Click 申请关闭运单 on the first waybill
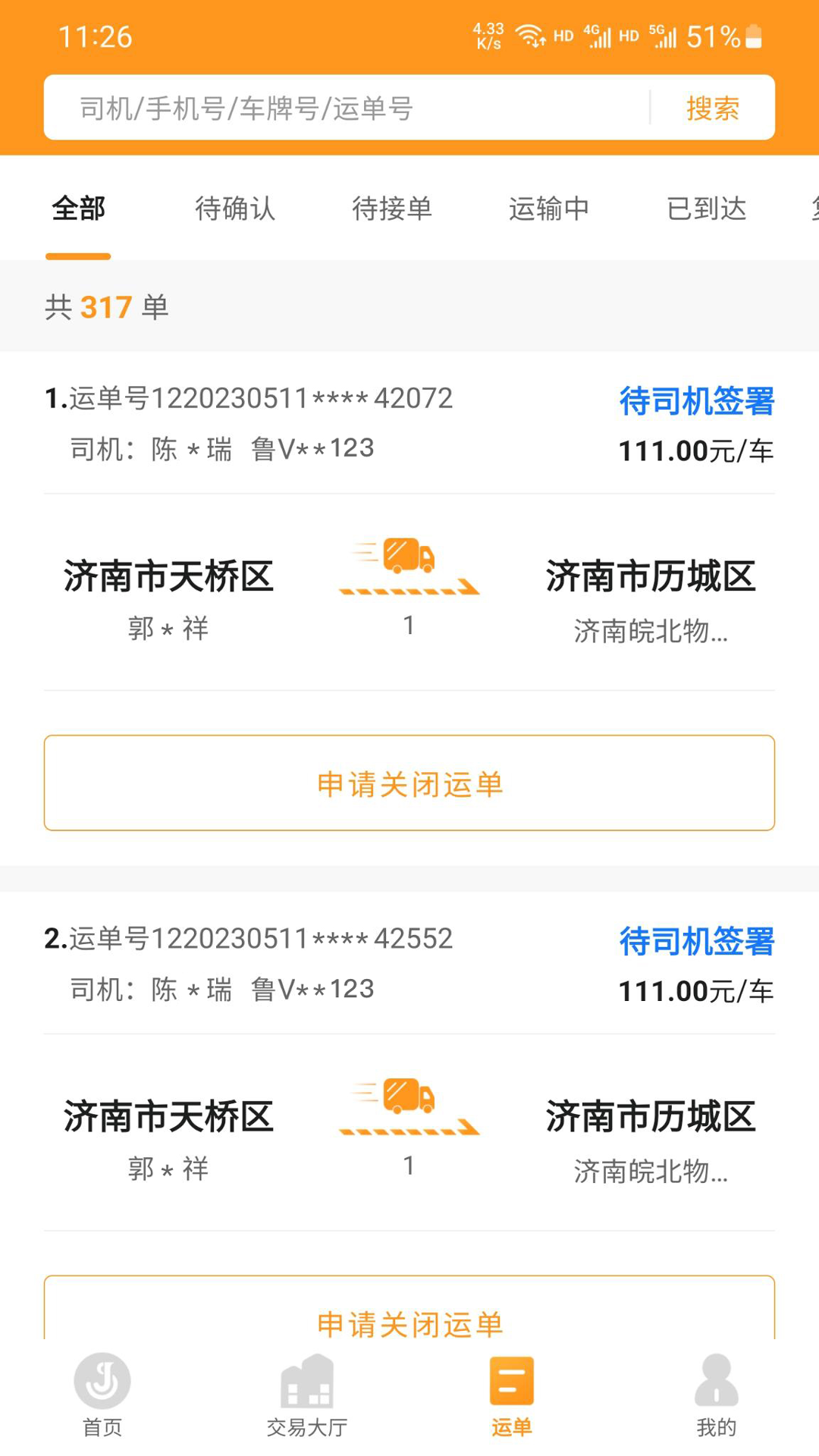This screenshot has height=1456, width=819. pos(409,783)
